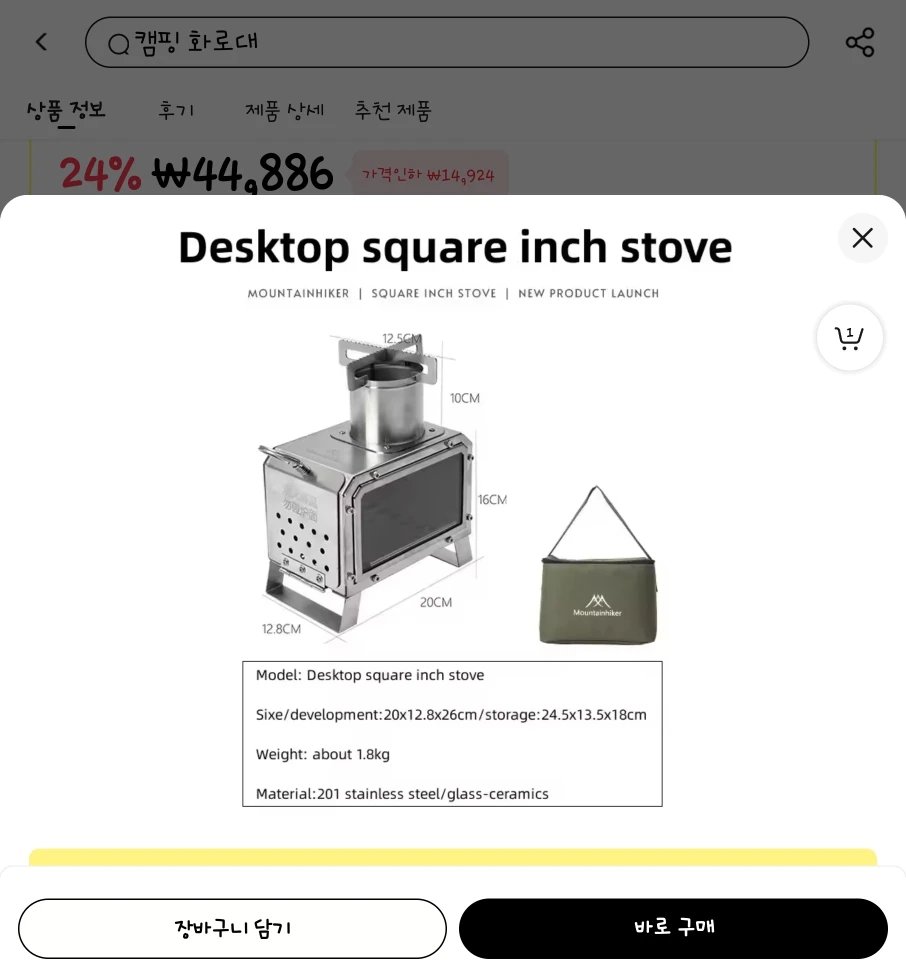906x974 pixels.
Task: Share this product
Action: (859, 42)
